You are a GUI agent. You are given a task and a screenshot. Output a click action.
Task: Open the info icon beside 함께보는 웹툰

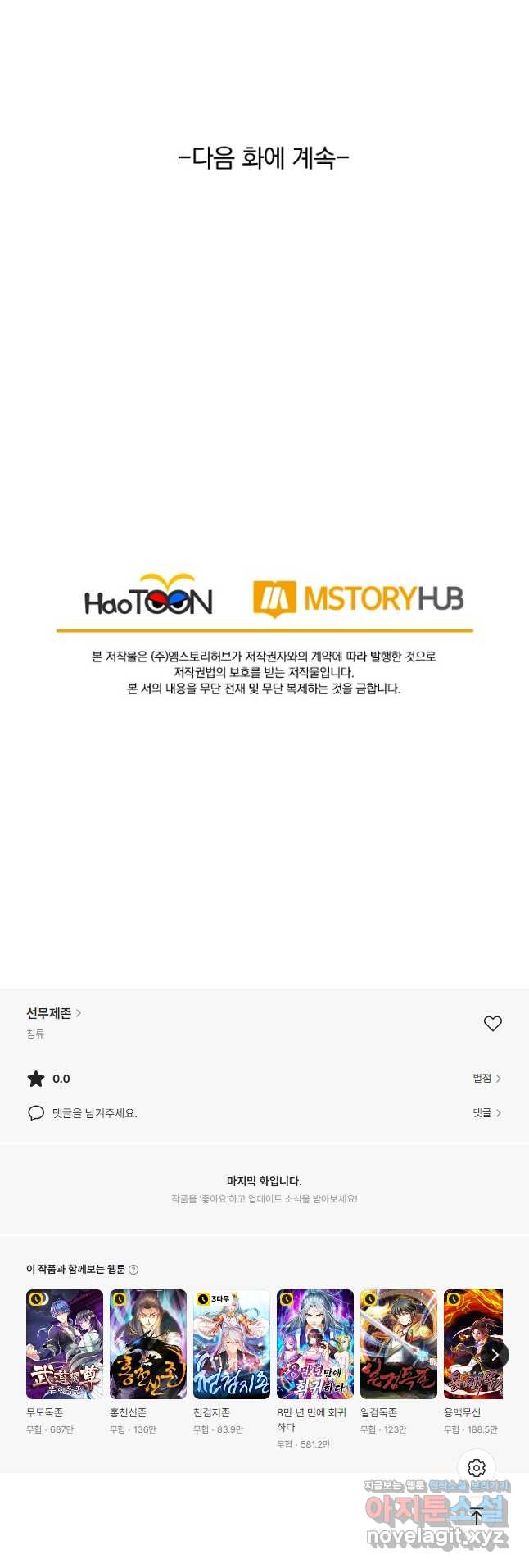pyautogui.click(x=133, y=1269)
